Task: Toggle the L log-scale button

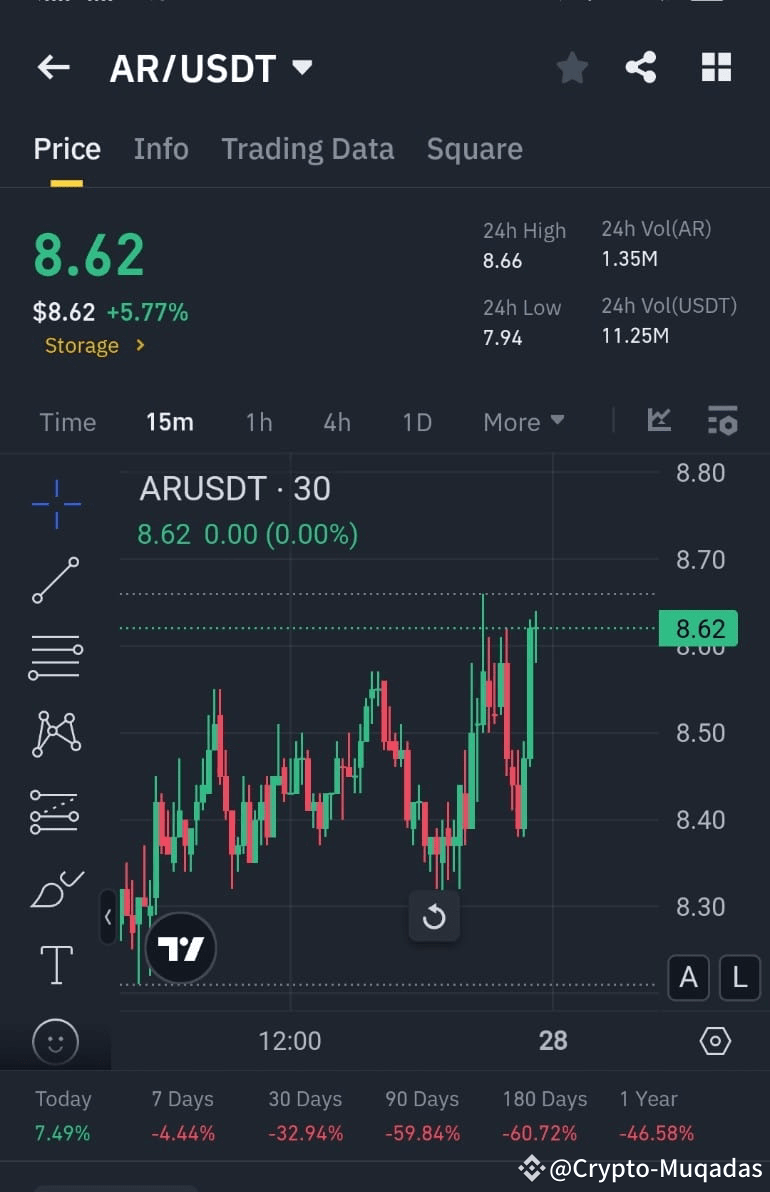Action: point(739,978)
